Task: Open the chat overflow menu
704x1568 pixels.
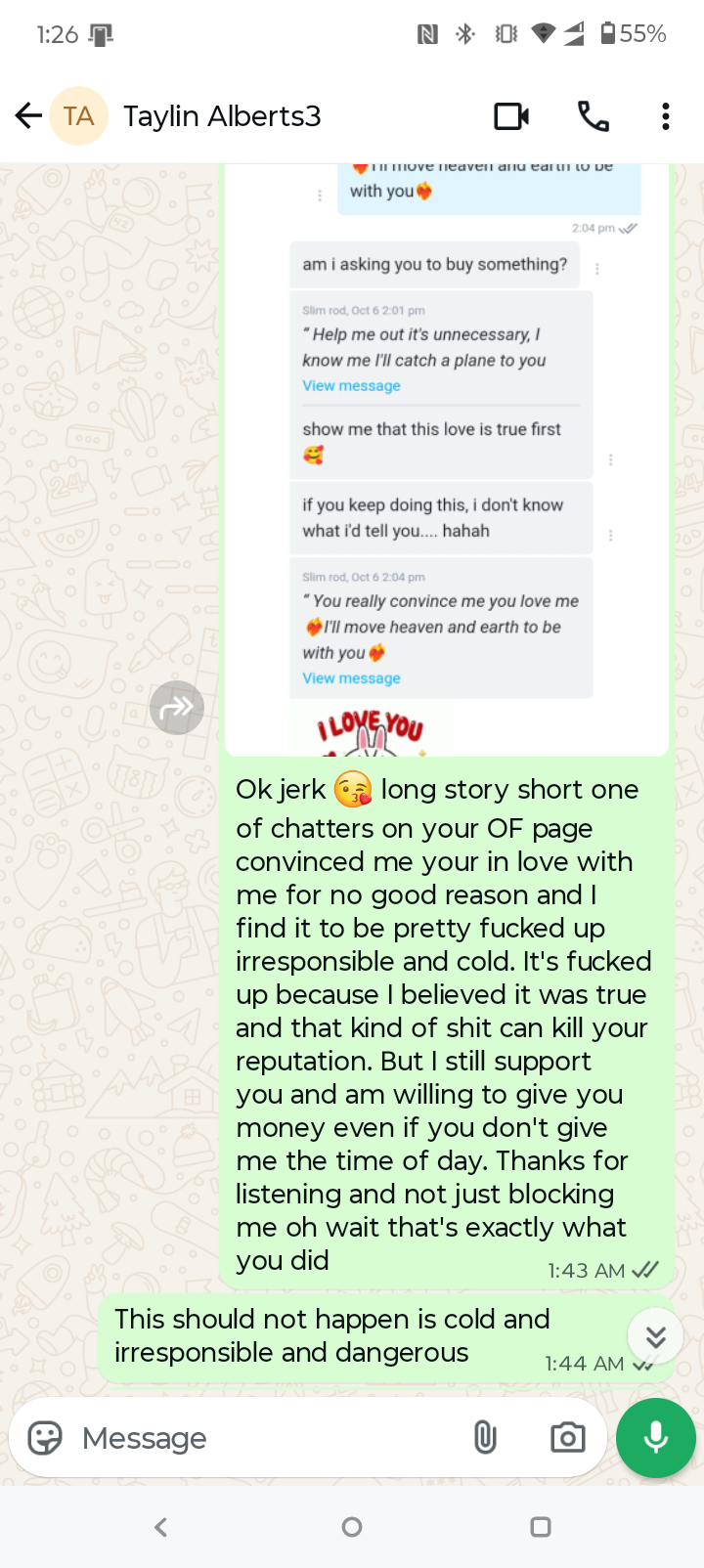Action: click(x=666, y=116)
